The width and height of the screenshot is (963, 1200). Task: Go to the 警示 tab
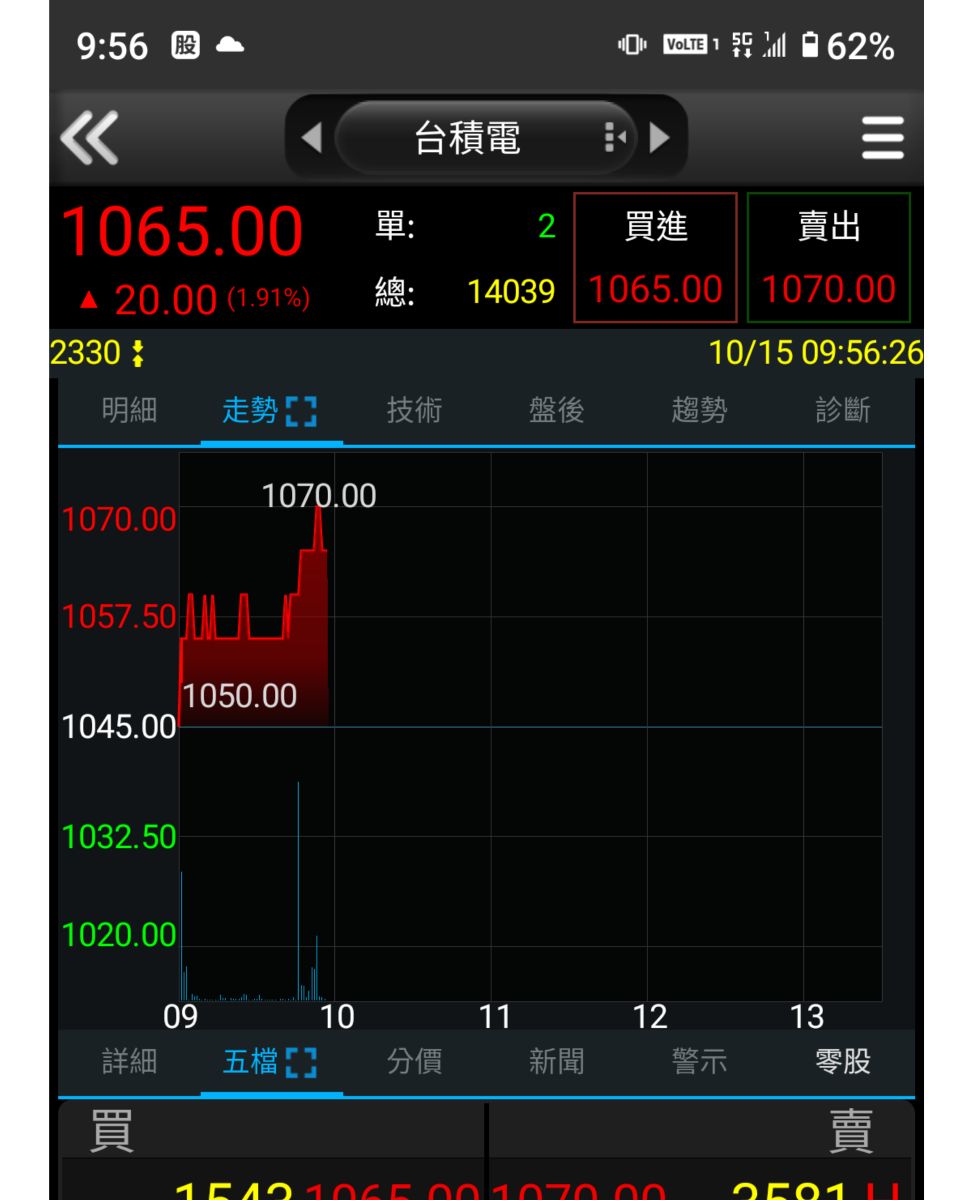click(x=699, y=1062)
